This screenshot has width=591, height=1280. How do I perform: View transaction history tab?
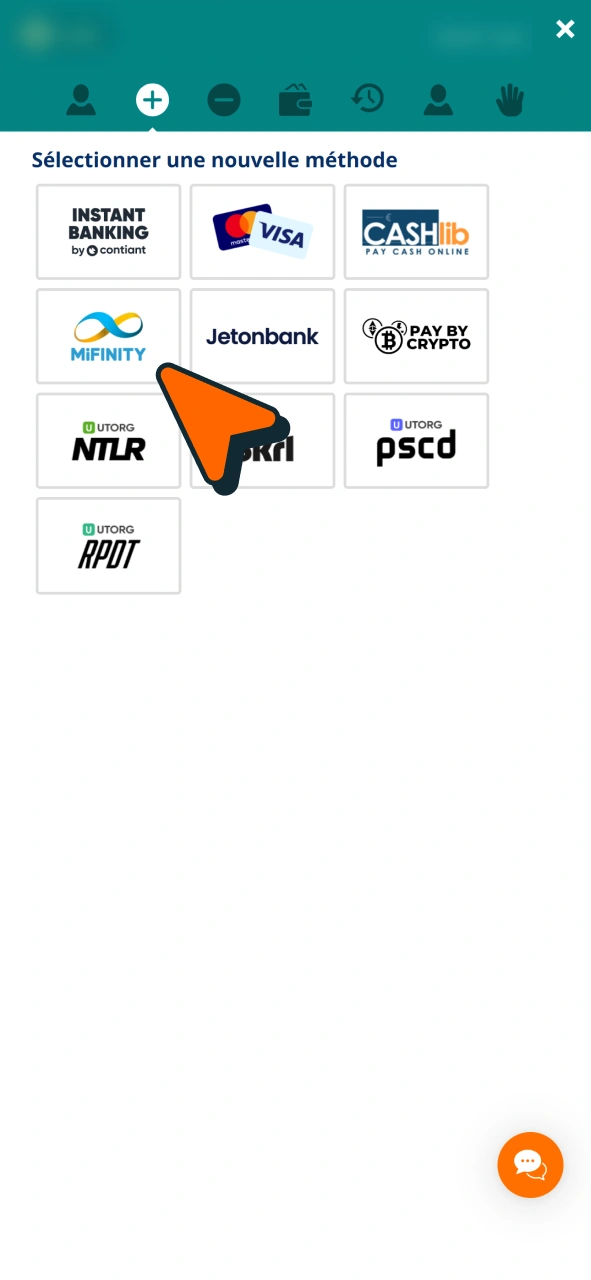point(367,99)
